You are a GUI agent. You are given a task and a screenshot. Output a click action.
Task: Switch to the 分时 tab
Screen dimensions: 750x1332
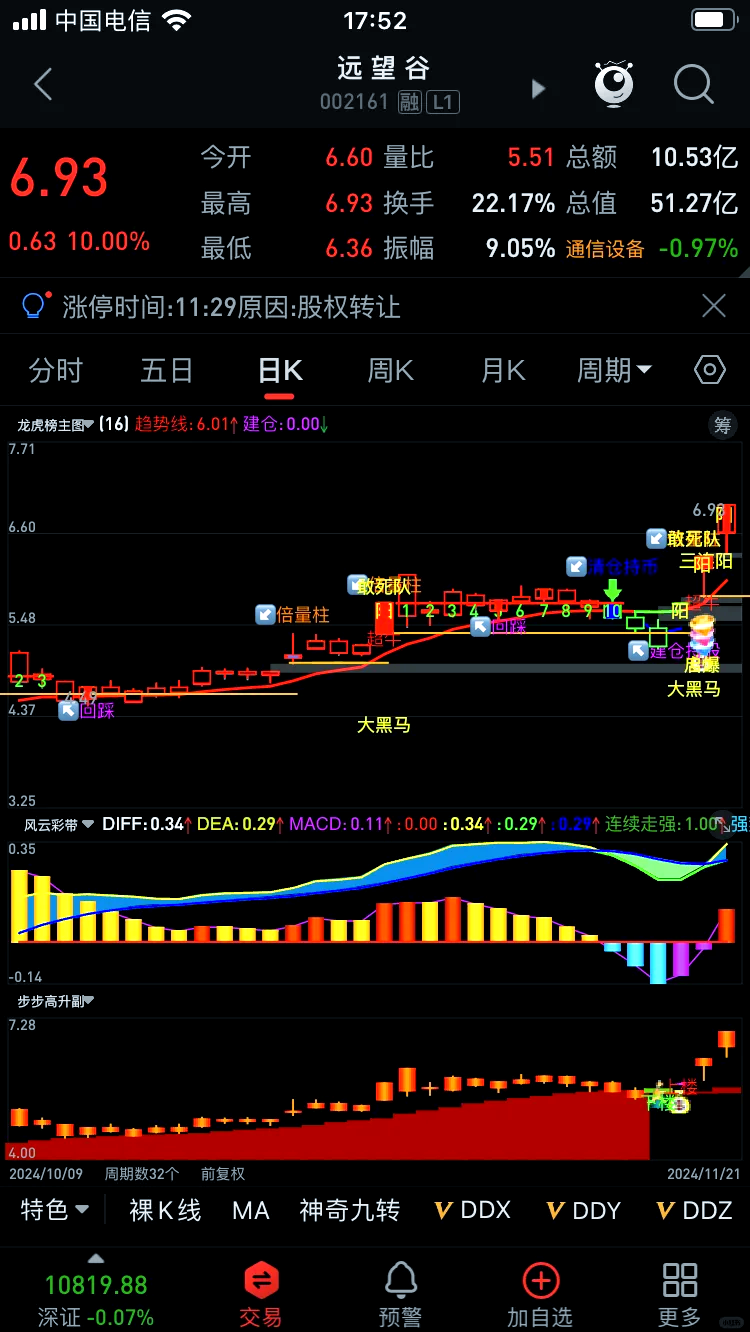click(55, 369)
